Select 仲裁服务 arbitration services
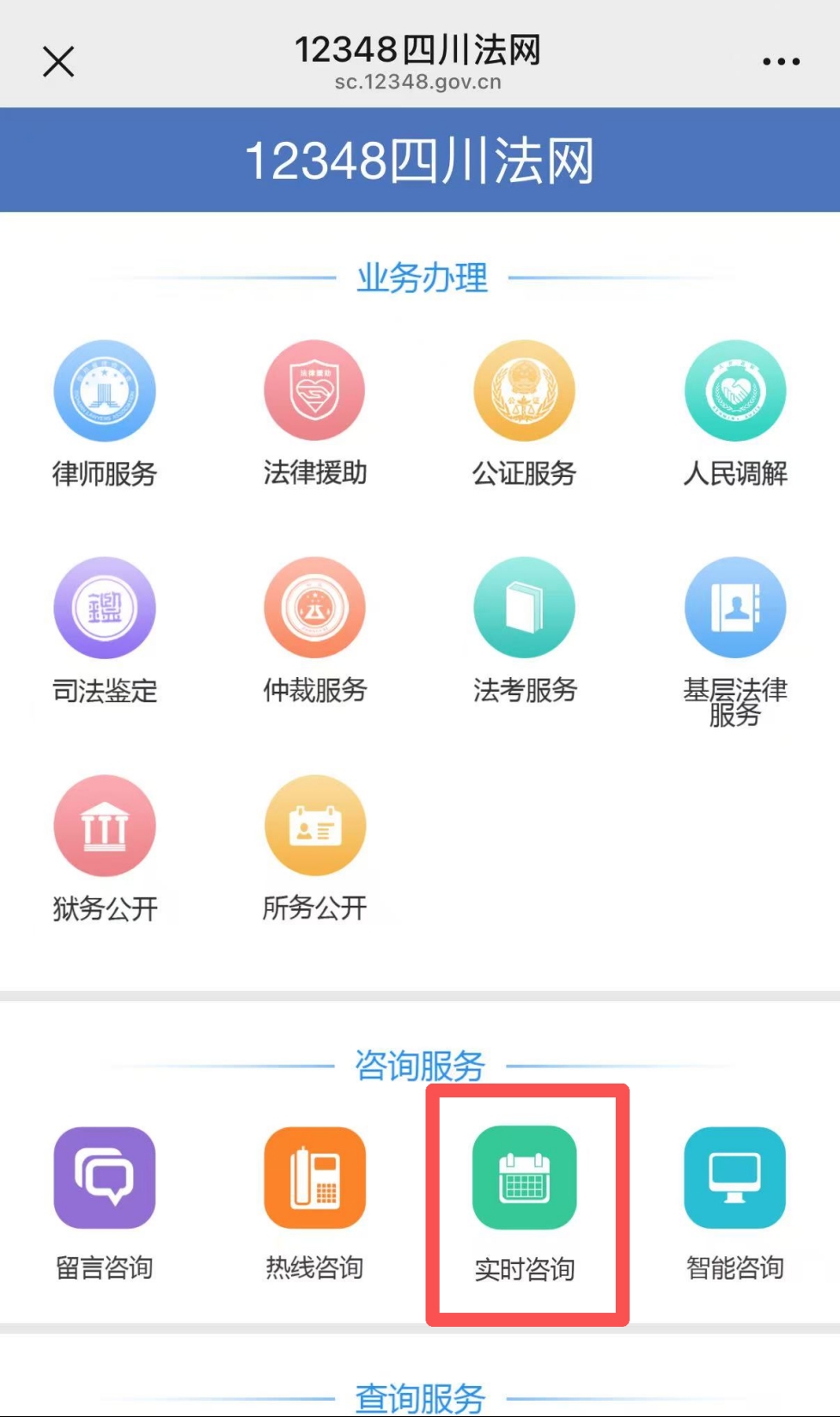Viewport: 840px width, 1417px height. coord(314,608)
